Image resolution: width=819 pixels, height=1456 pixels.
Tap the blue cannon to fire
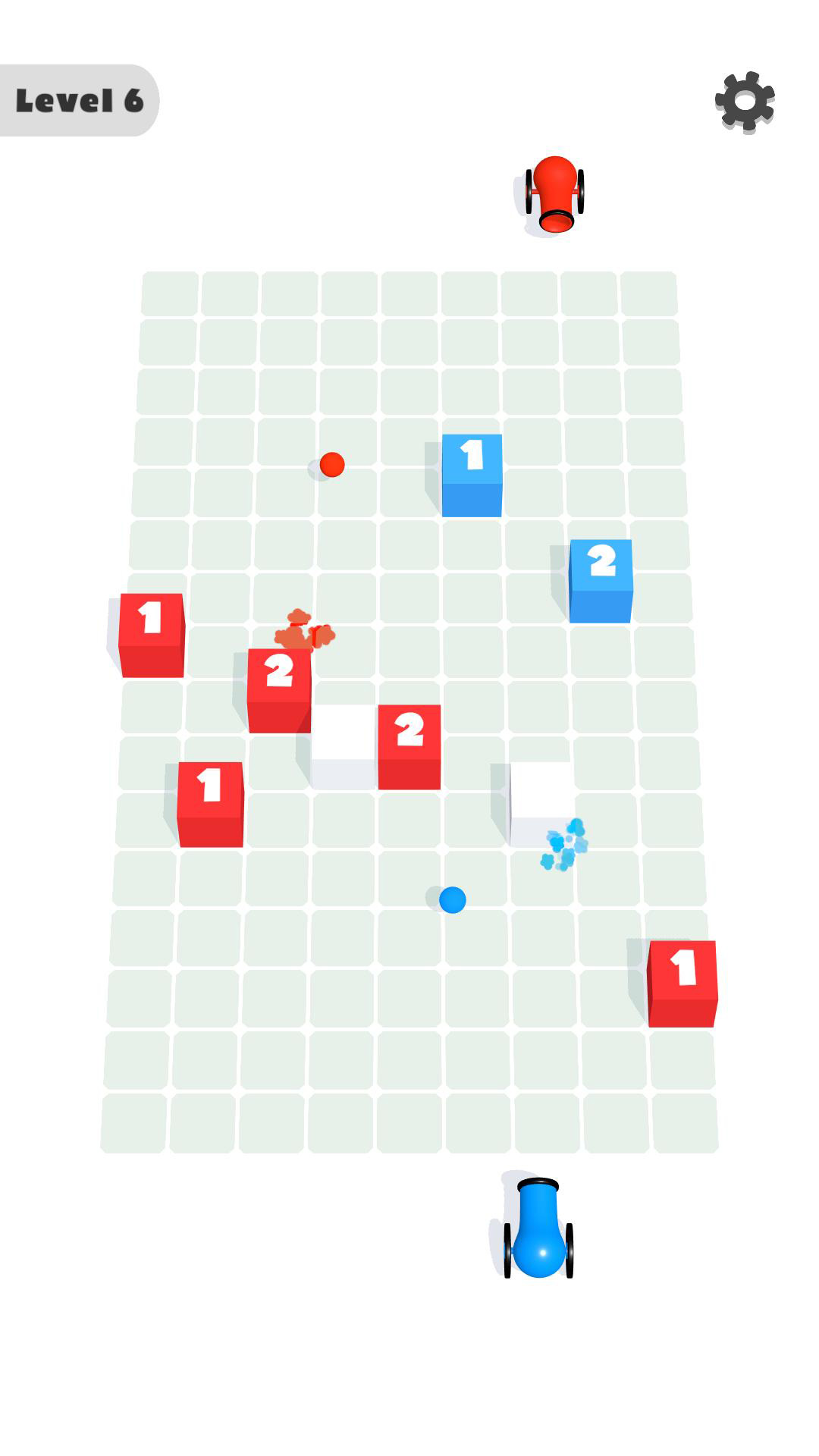click(x=538, y=1228)
